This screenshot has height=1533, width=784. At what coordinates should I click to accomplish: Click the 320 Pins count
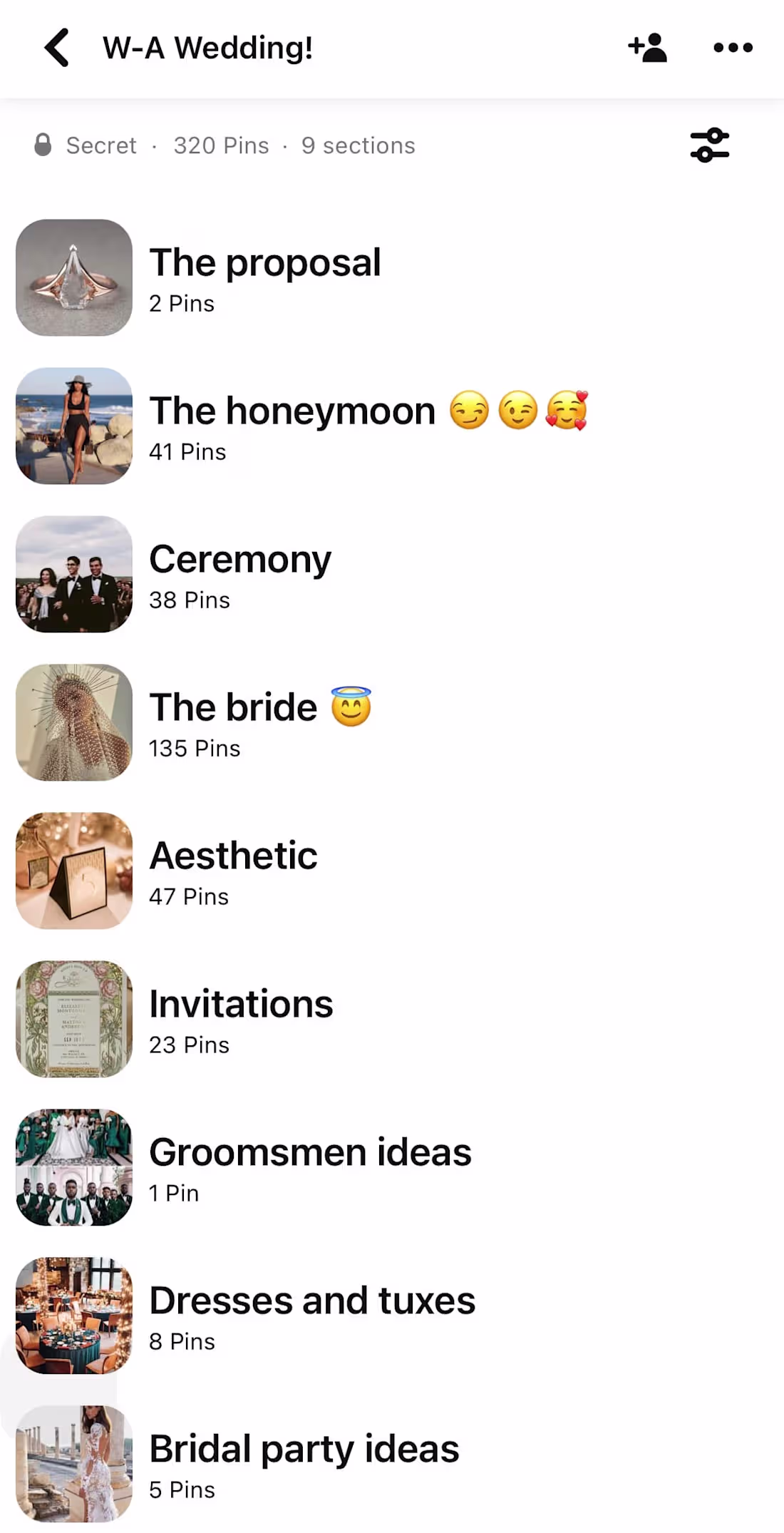pyautogui.click(x=221, y=145)
